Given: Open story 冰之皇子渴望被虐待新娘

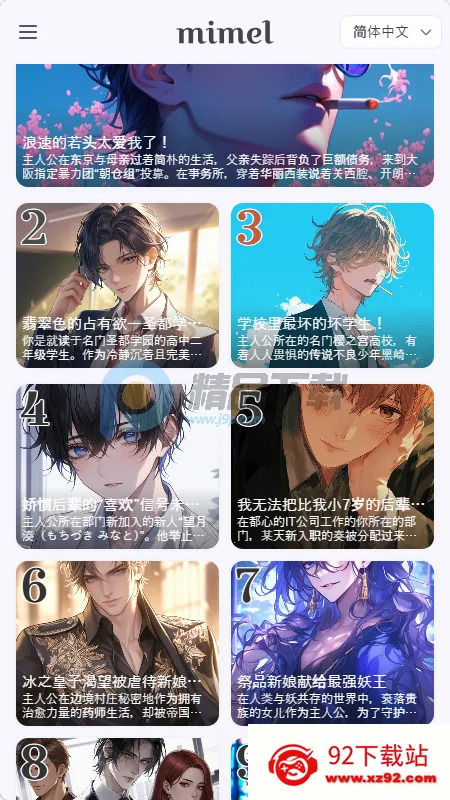Looking at the screenshot, I should pyautogui.click(x=117, y=643).
